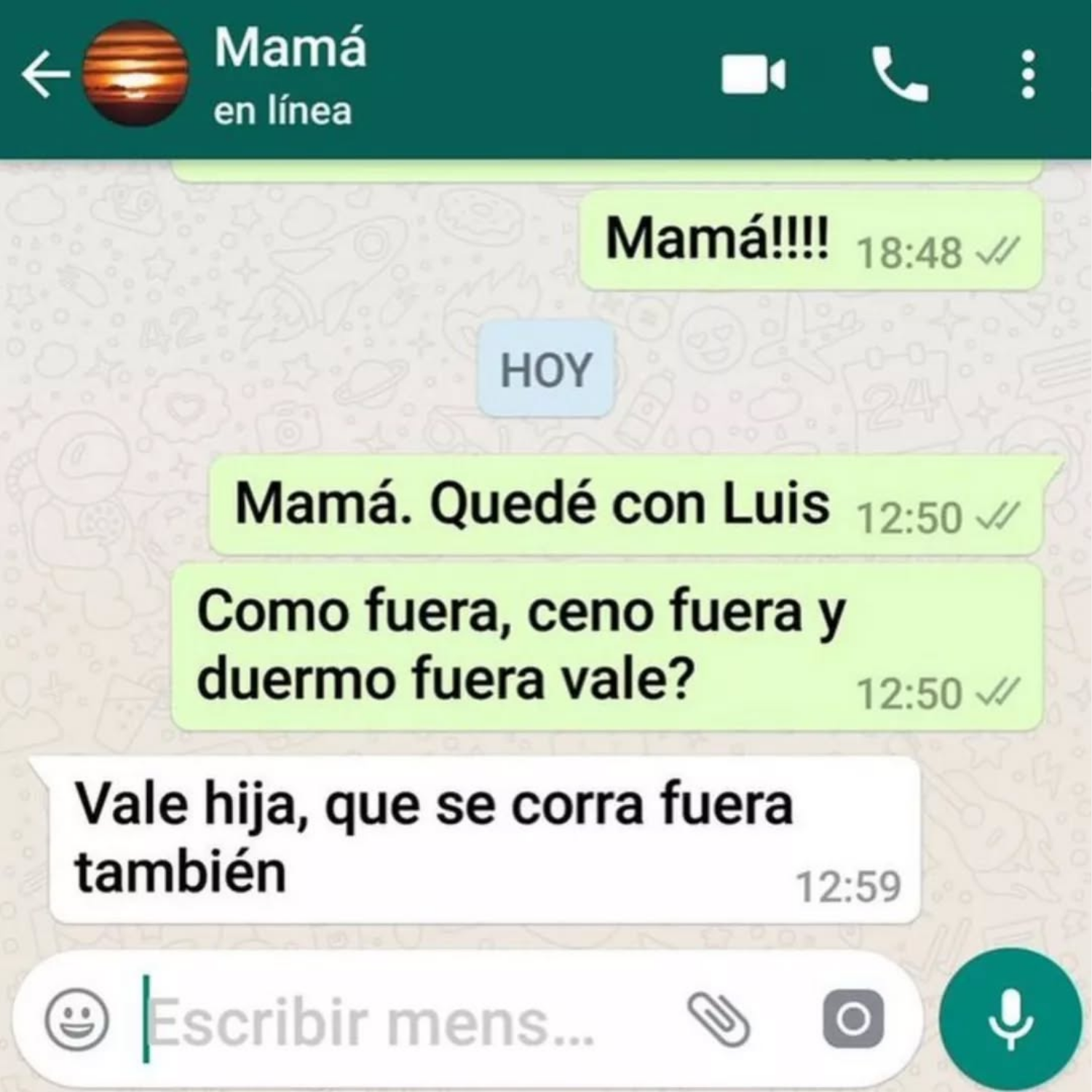Go back to the chat list
Image resolution: width=1092 pixels, height=1092 pixels.
pos(44,74)
